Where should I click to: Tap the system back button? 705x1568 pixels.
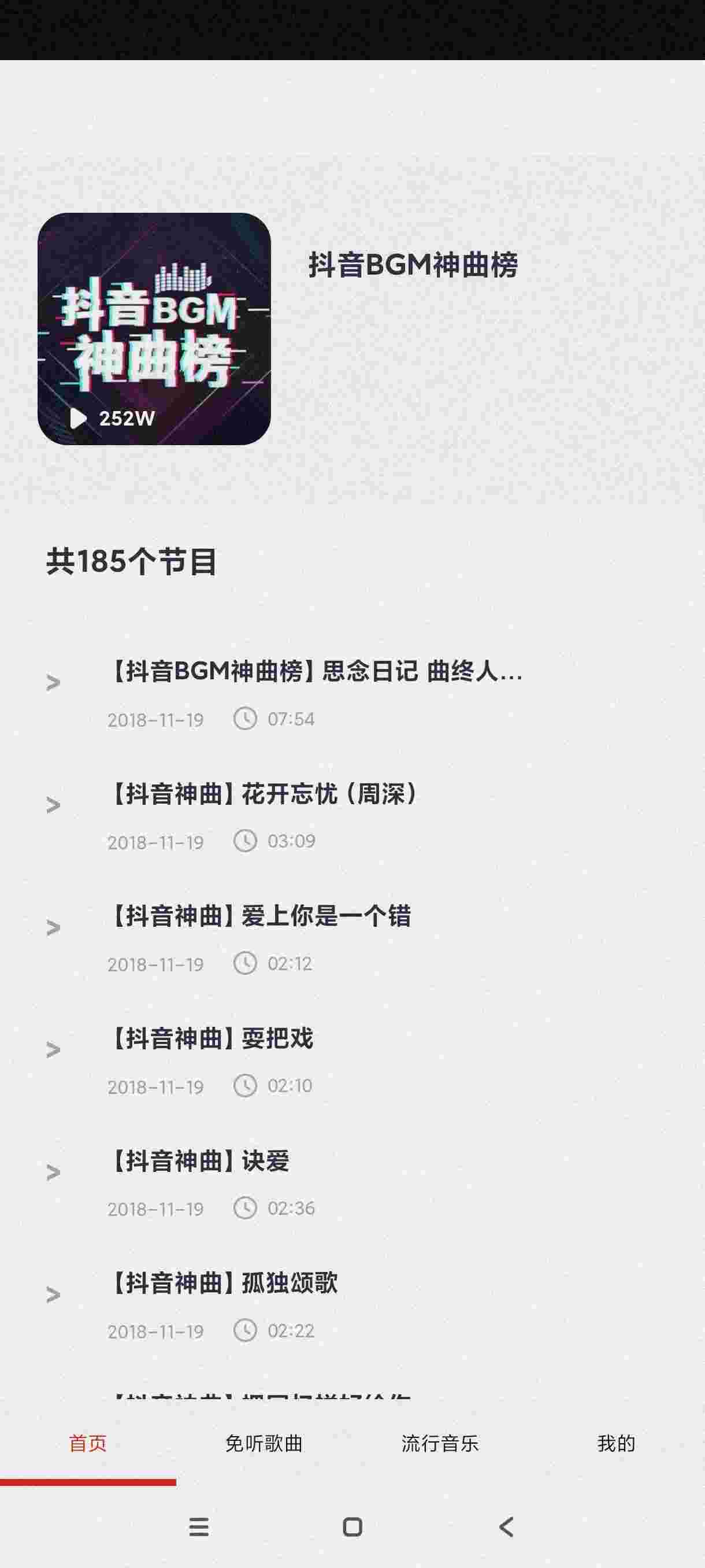(506, 1526)
